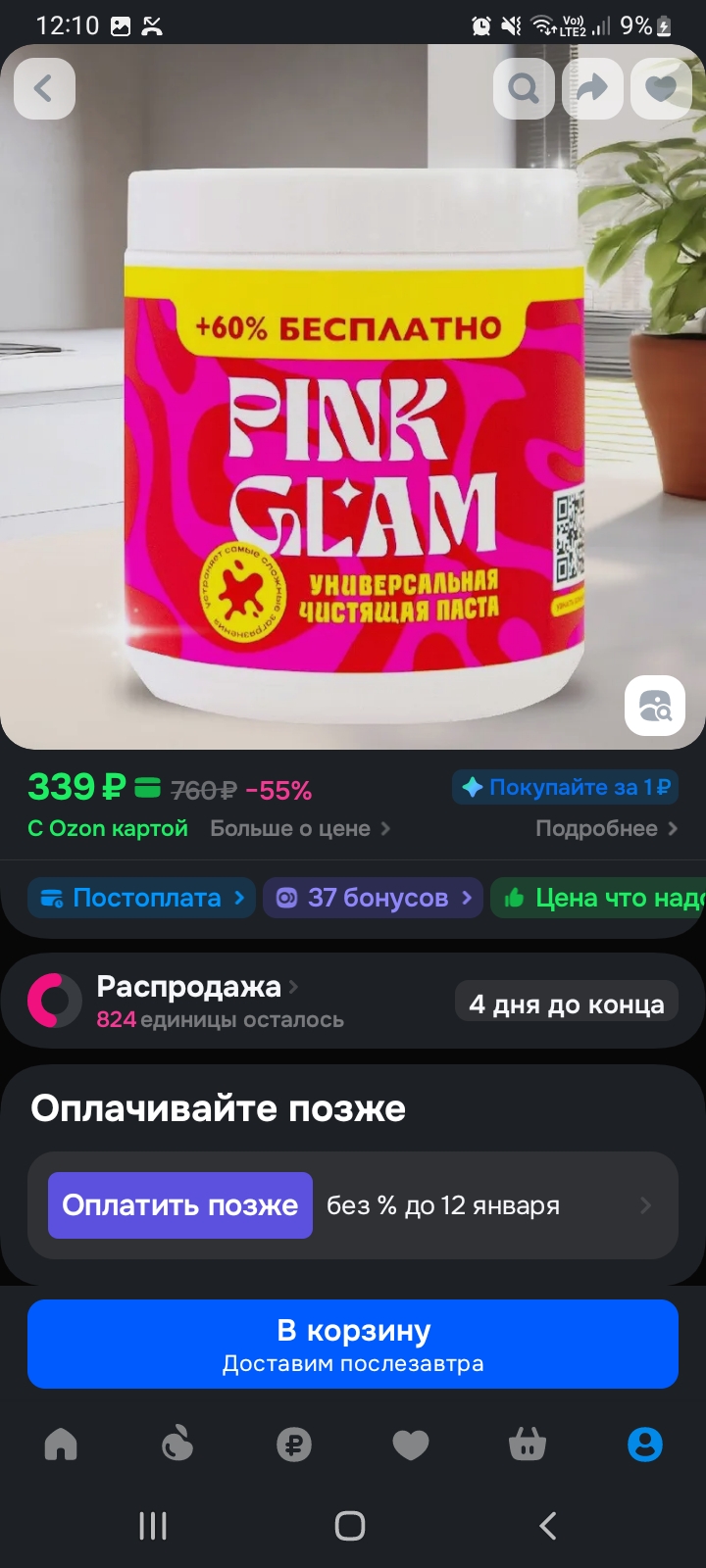This screenshot has height=1568, width=706.
Task: Add the product to favorites with heart icon
Action: coord(661,89)
